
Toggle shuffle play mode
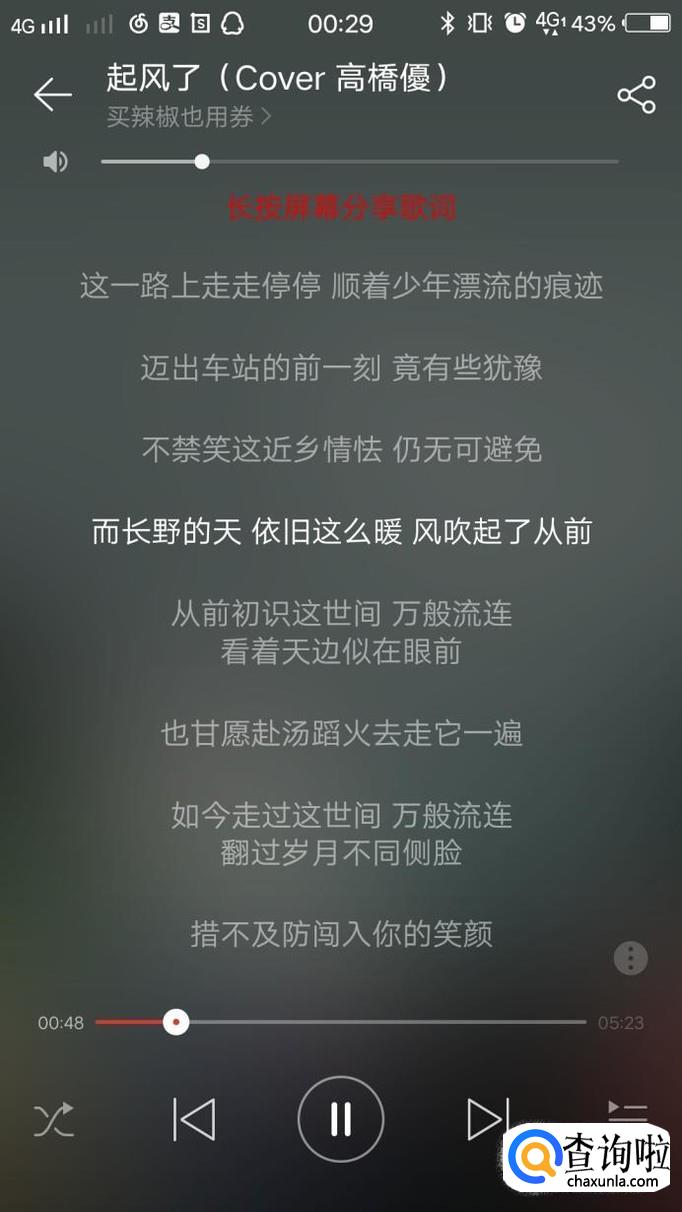tap(54, 1119)
